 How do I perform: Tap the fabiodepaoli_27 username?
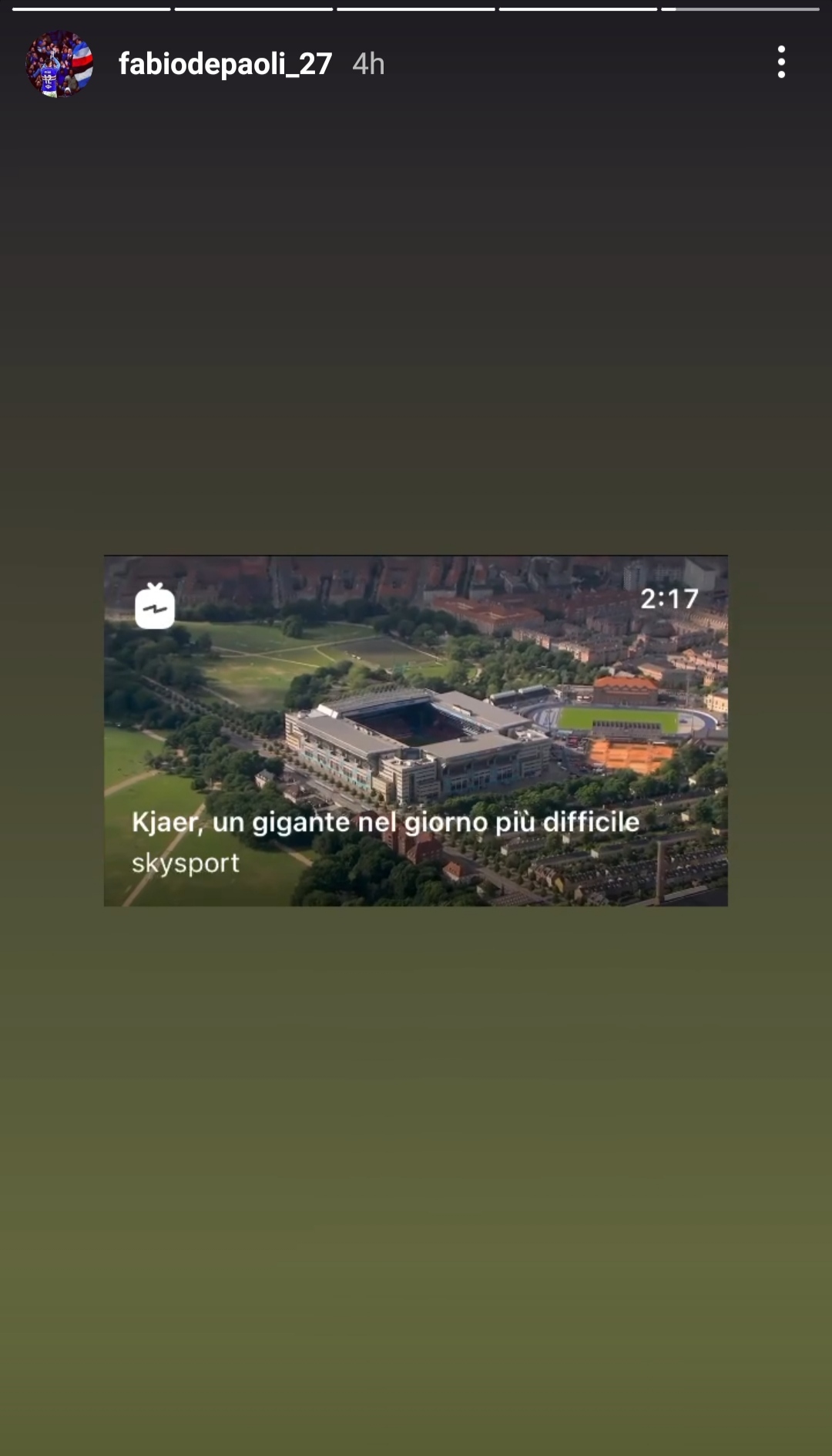pyautogui.click(x=225, y=64)
